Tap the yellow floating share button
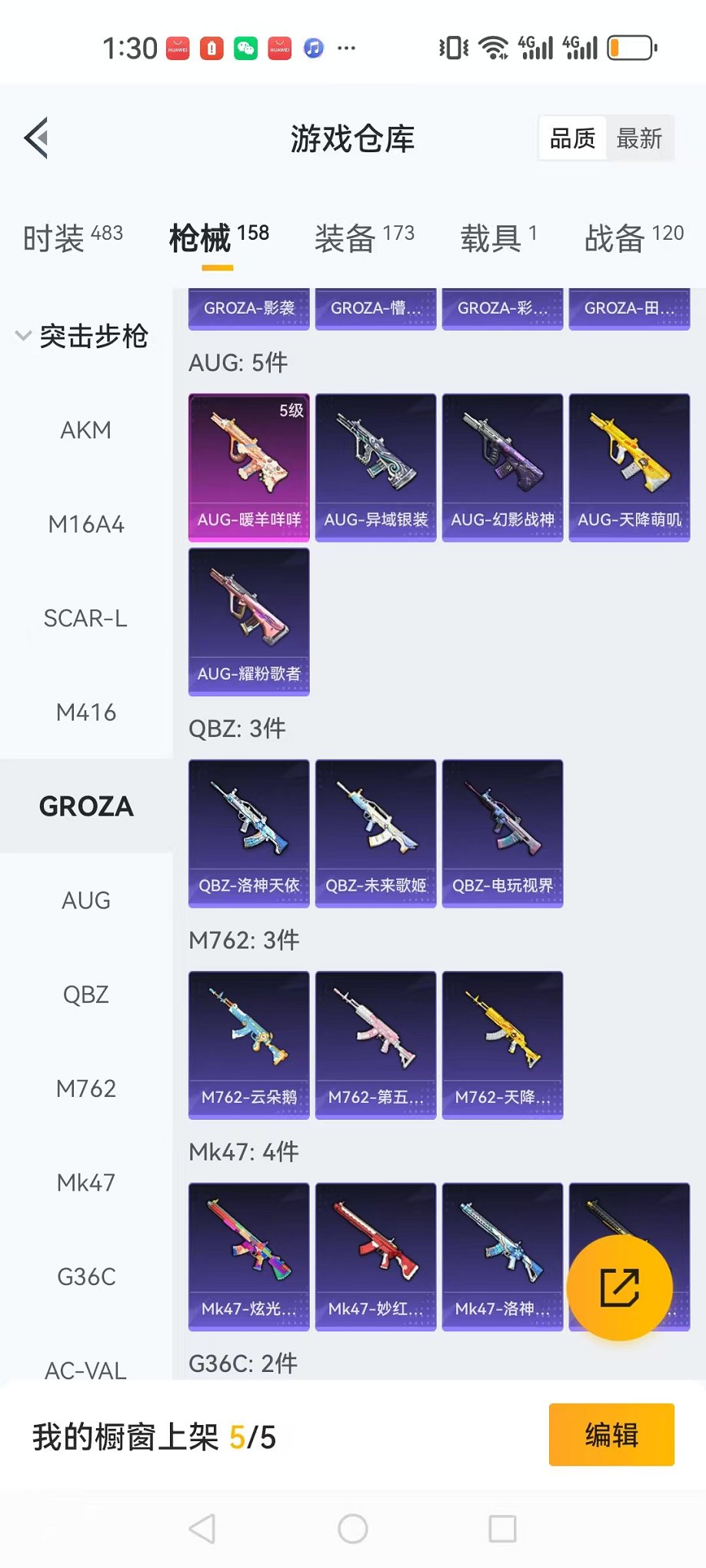This screenshot has width=706, height=1568. pyautogui.click(x=619, y=1287)
